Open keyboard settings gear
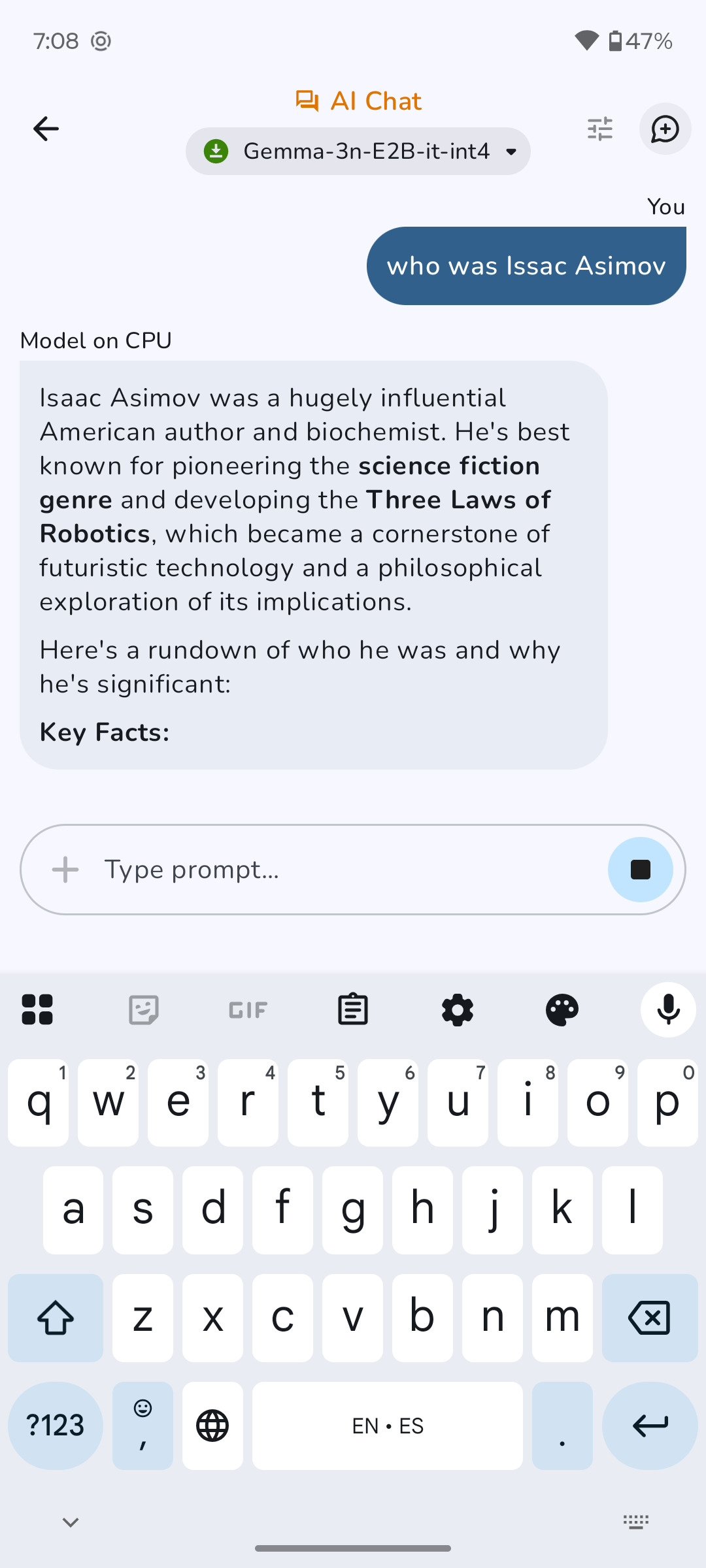Viewport: 706px width, 1568px height. click(458, 1010)
